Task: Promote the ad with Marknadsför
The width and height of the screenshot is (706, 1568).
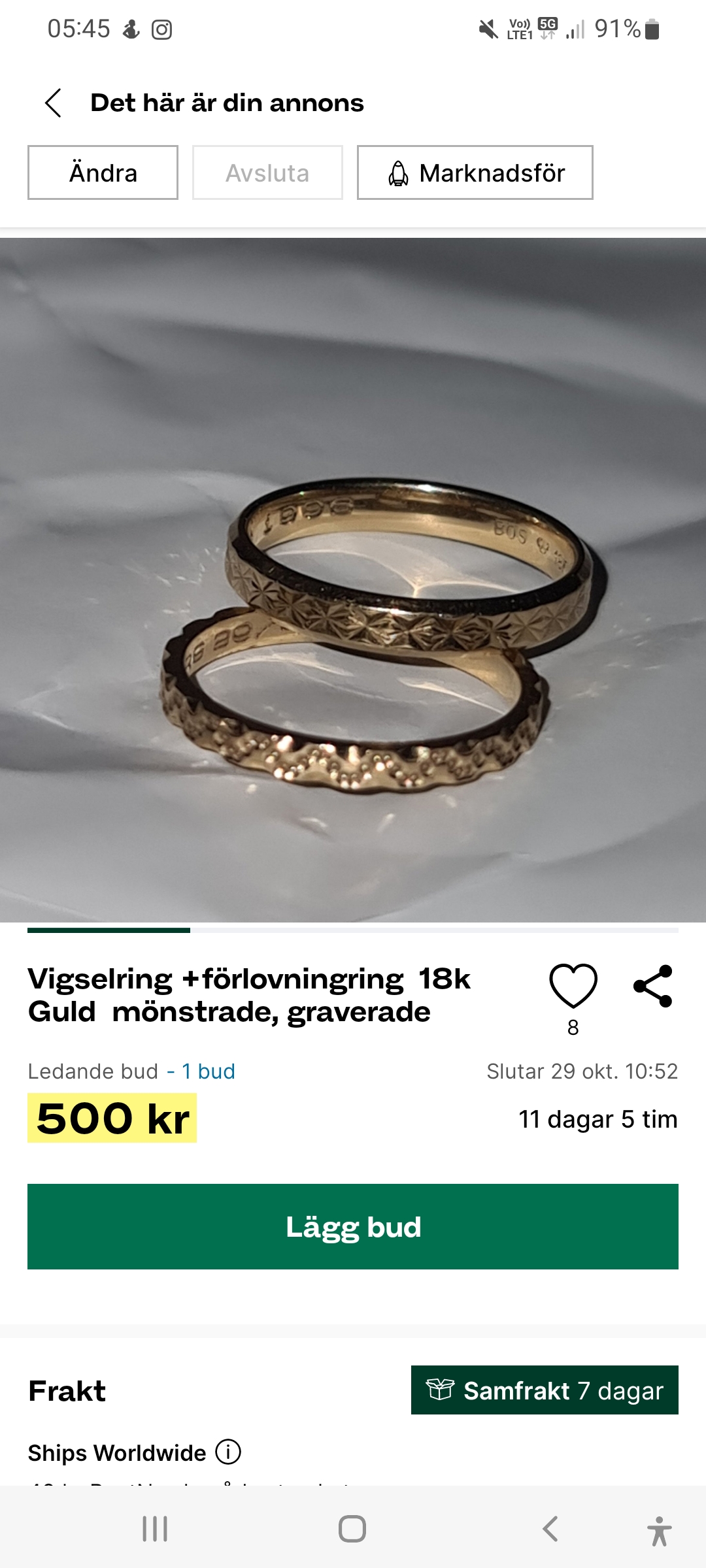Action: coord(475,173)
